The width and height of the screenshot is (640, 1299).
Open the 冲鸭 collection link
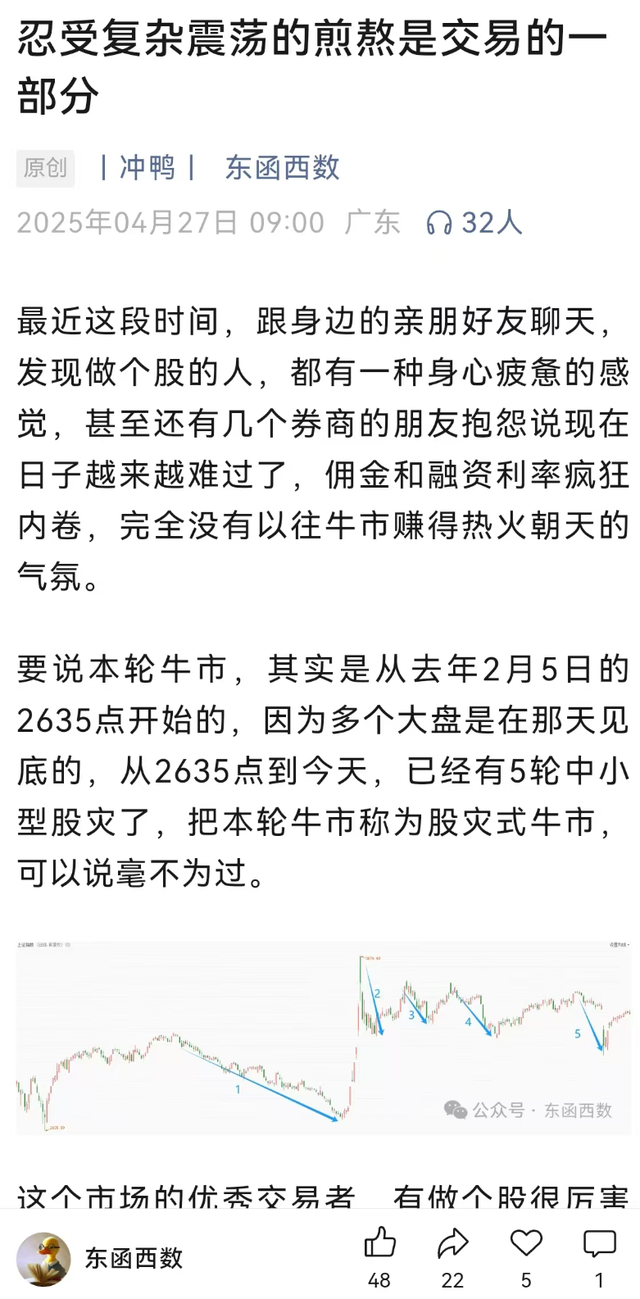click(x=147, y=167)
